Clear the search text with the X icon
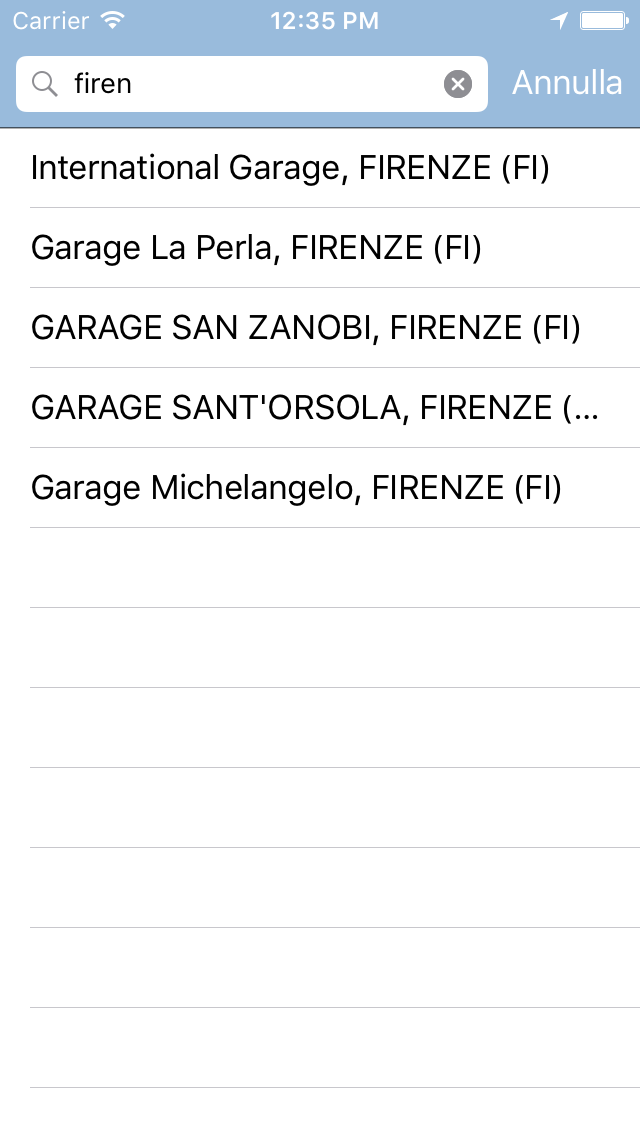 (457, 84)
